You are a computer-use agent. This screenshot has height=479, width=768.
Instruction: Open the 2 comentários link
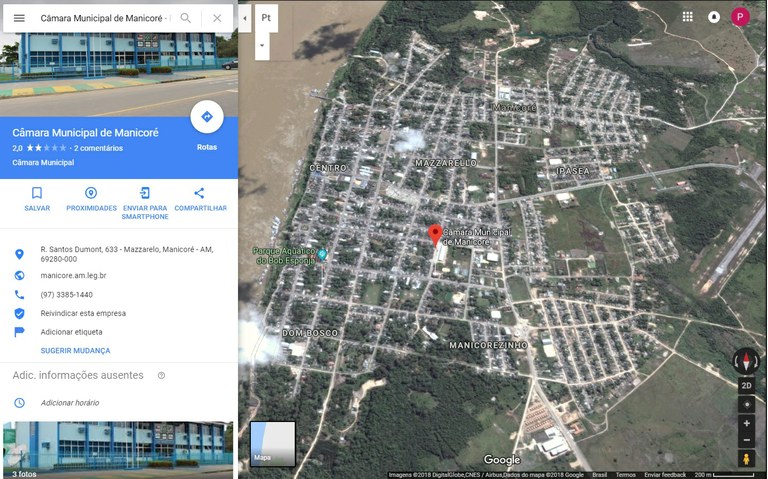(98, 148)
